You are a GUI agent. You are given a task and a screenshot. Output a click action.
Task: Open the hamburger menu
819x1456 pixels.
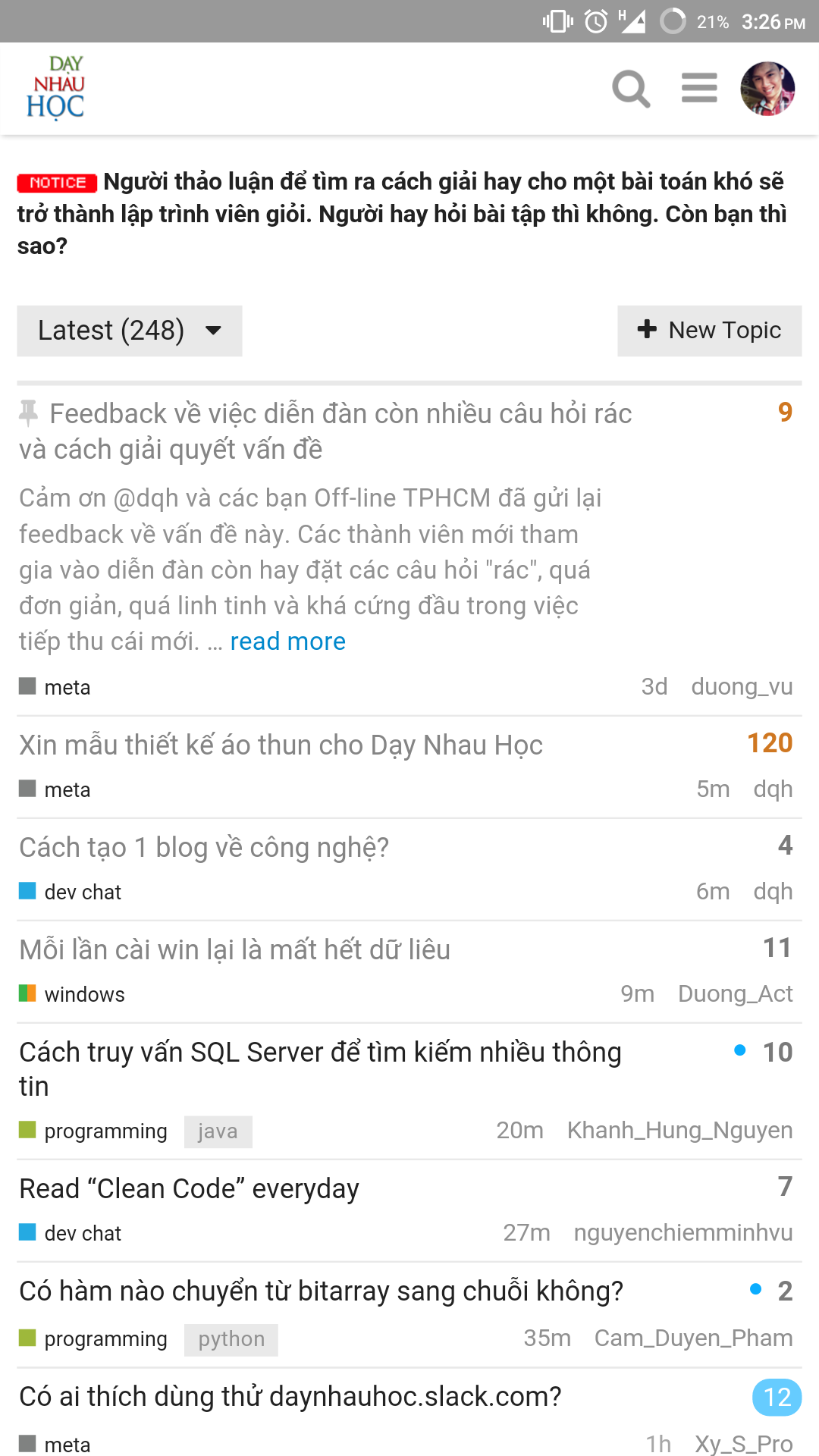699,88
